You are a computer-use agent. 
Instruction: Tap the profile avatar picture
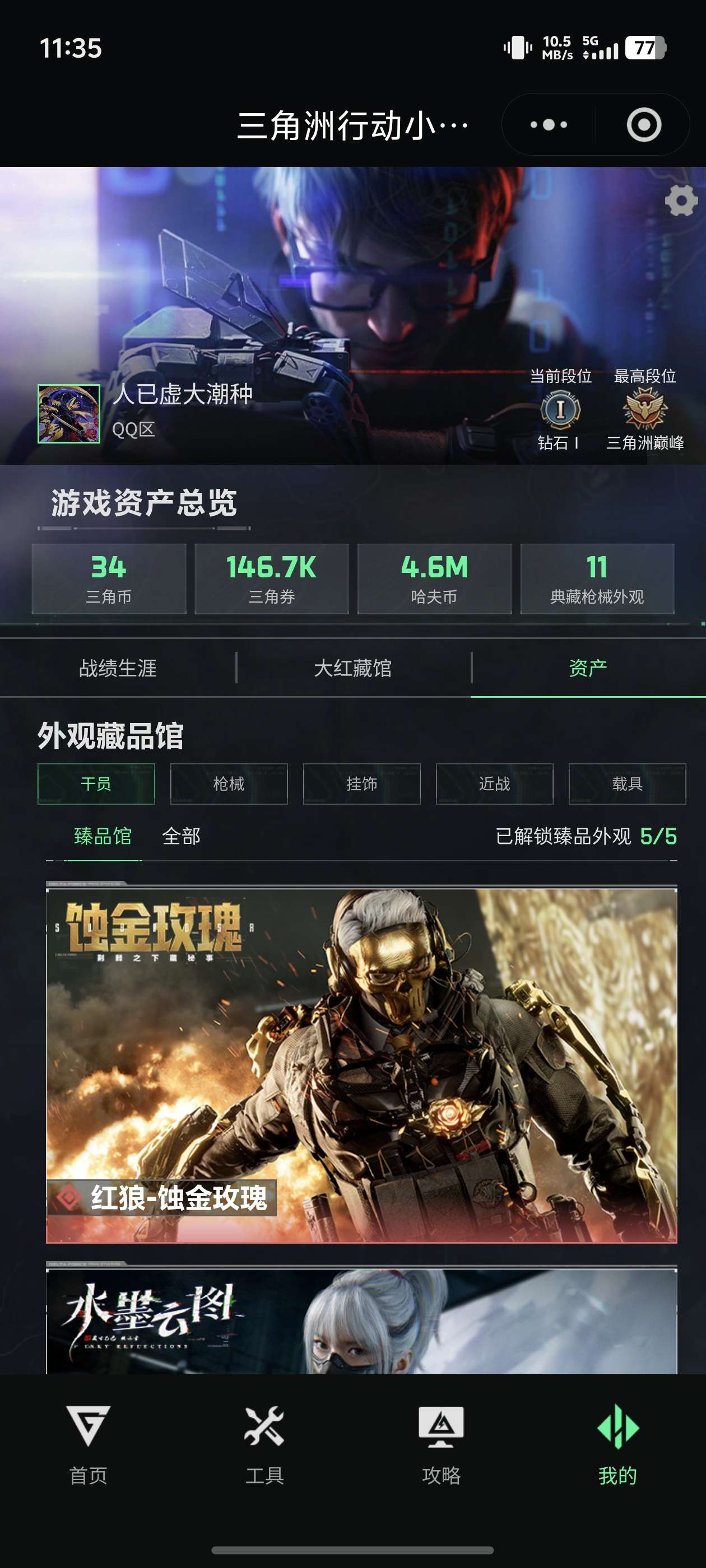(69, 414)
